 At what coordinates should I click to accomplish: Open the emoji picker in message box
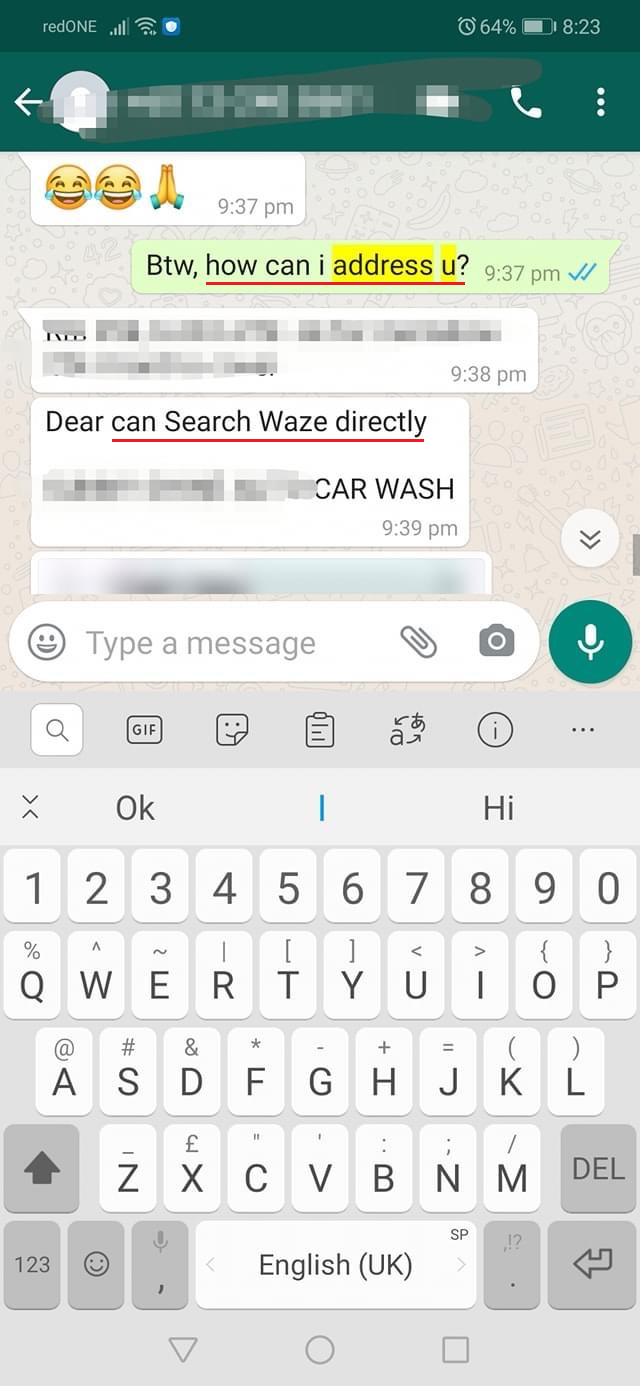click(x=47, y=642)
